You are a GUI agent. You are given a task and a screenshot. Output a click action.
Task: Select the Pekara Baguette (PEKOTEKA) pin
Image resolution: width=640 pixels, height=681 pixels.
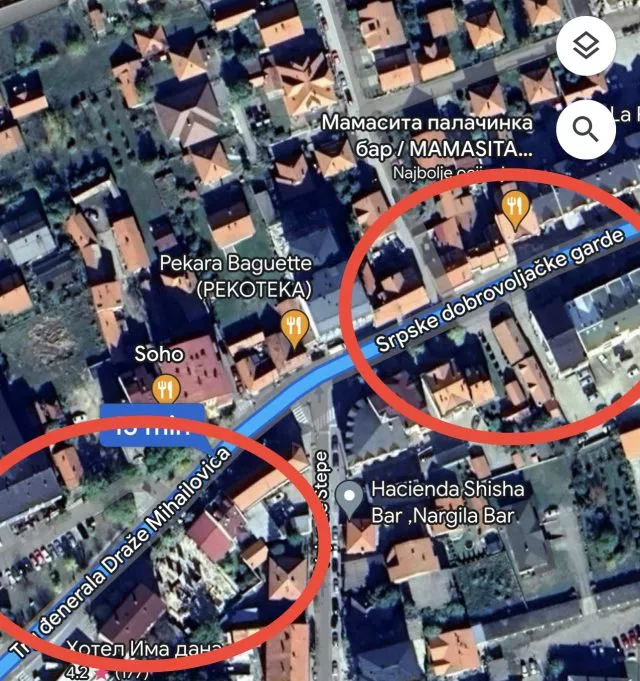pos(293,325)
